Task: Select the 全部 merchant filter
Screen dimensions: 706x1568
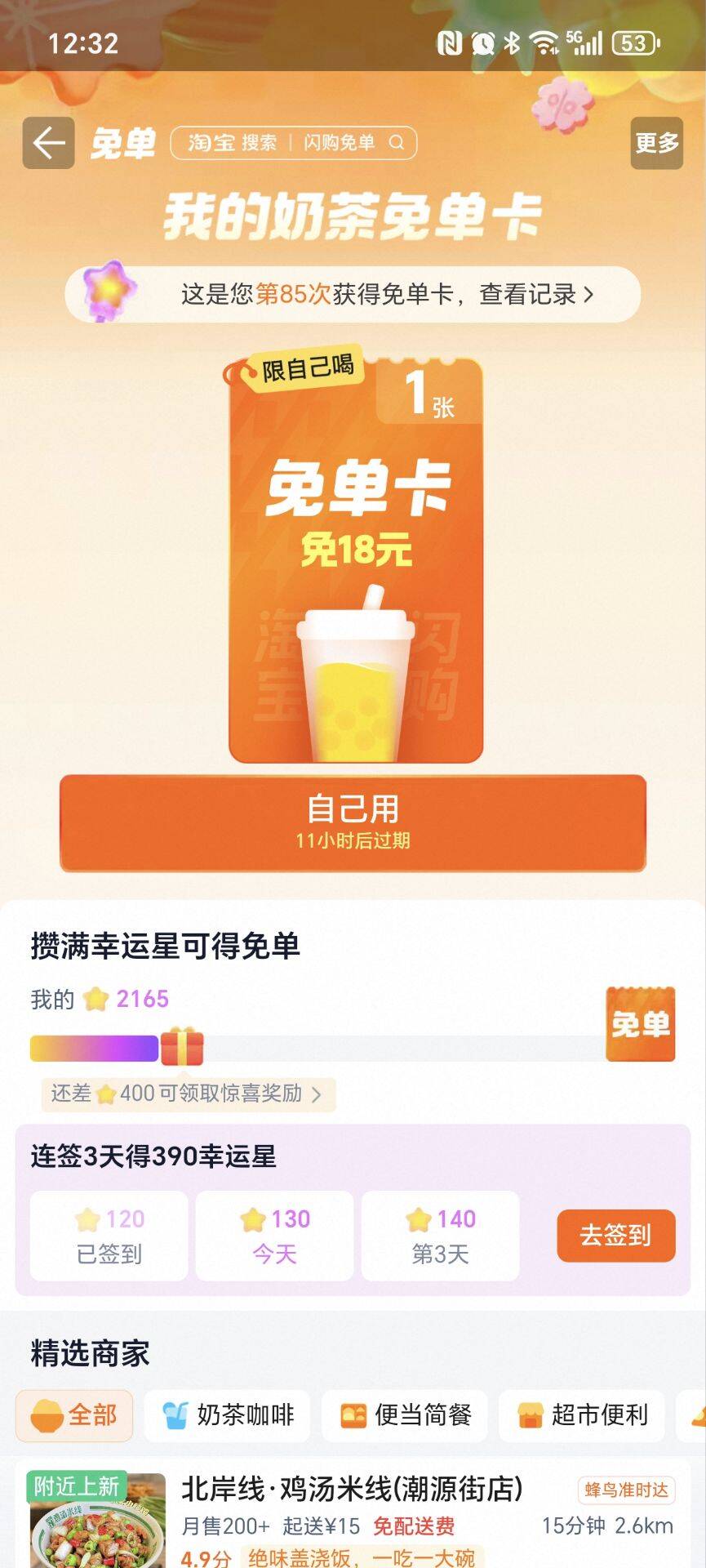Action: [74, 1414]
